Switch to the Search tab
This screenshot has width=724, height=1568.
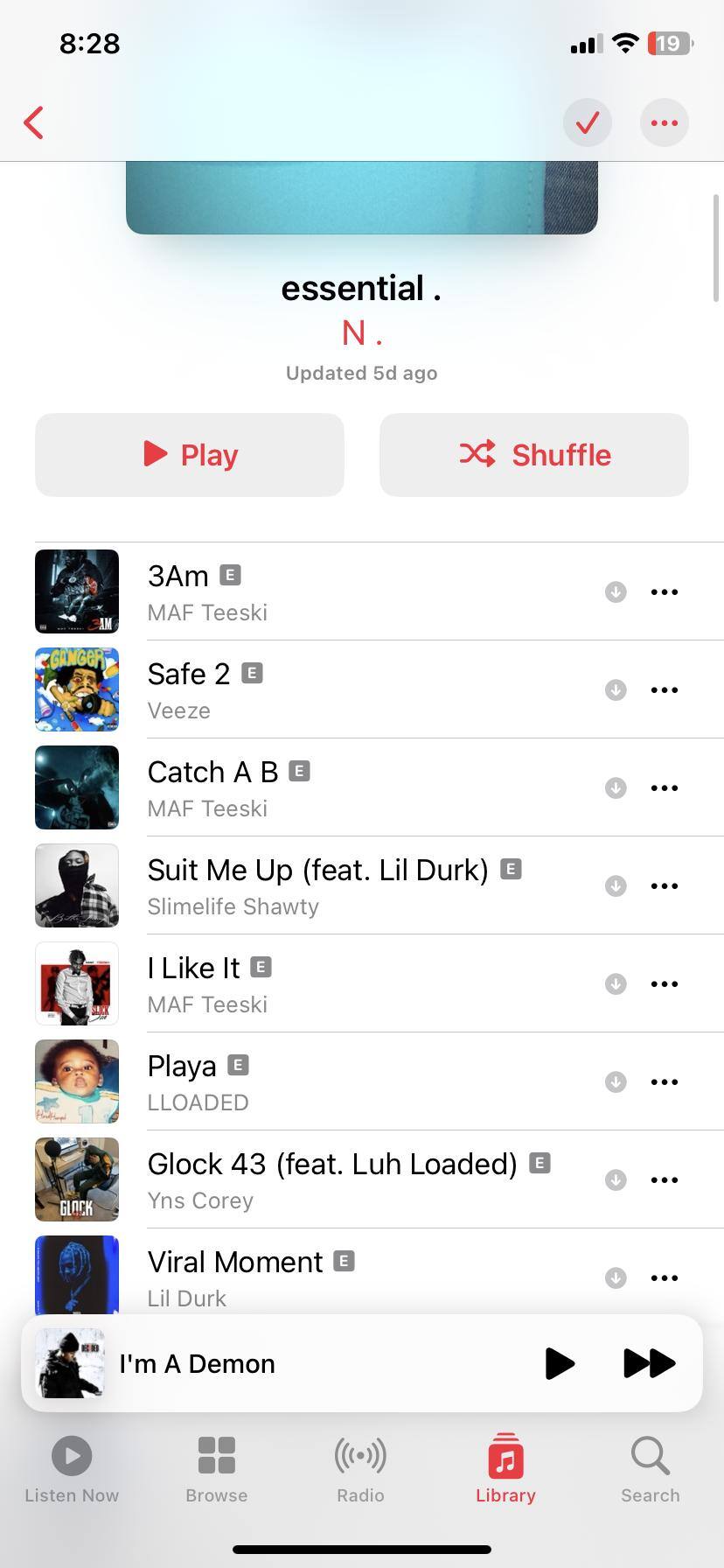tap(650, 1470)
